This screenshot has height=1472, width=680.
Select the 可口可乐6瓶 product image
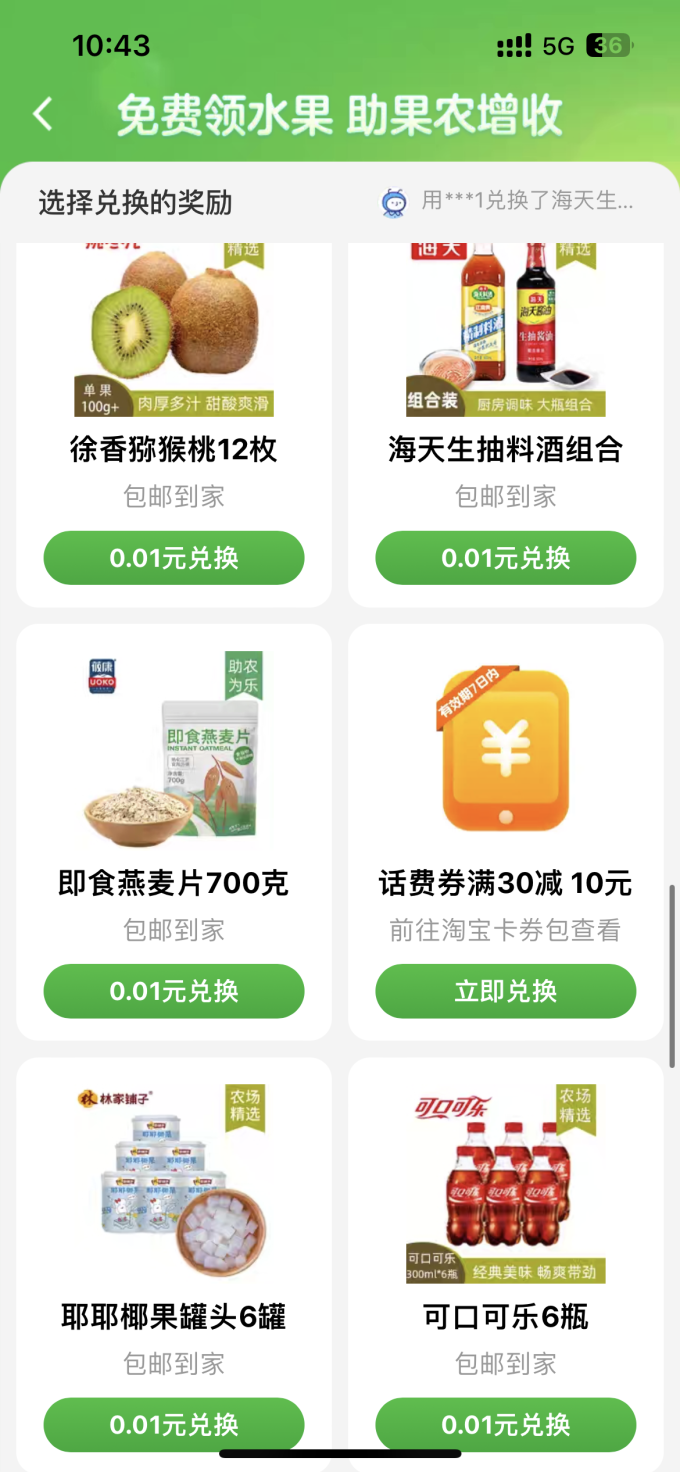(506, 1182)
